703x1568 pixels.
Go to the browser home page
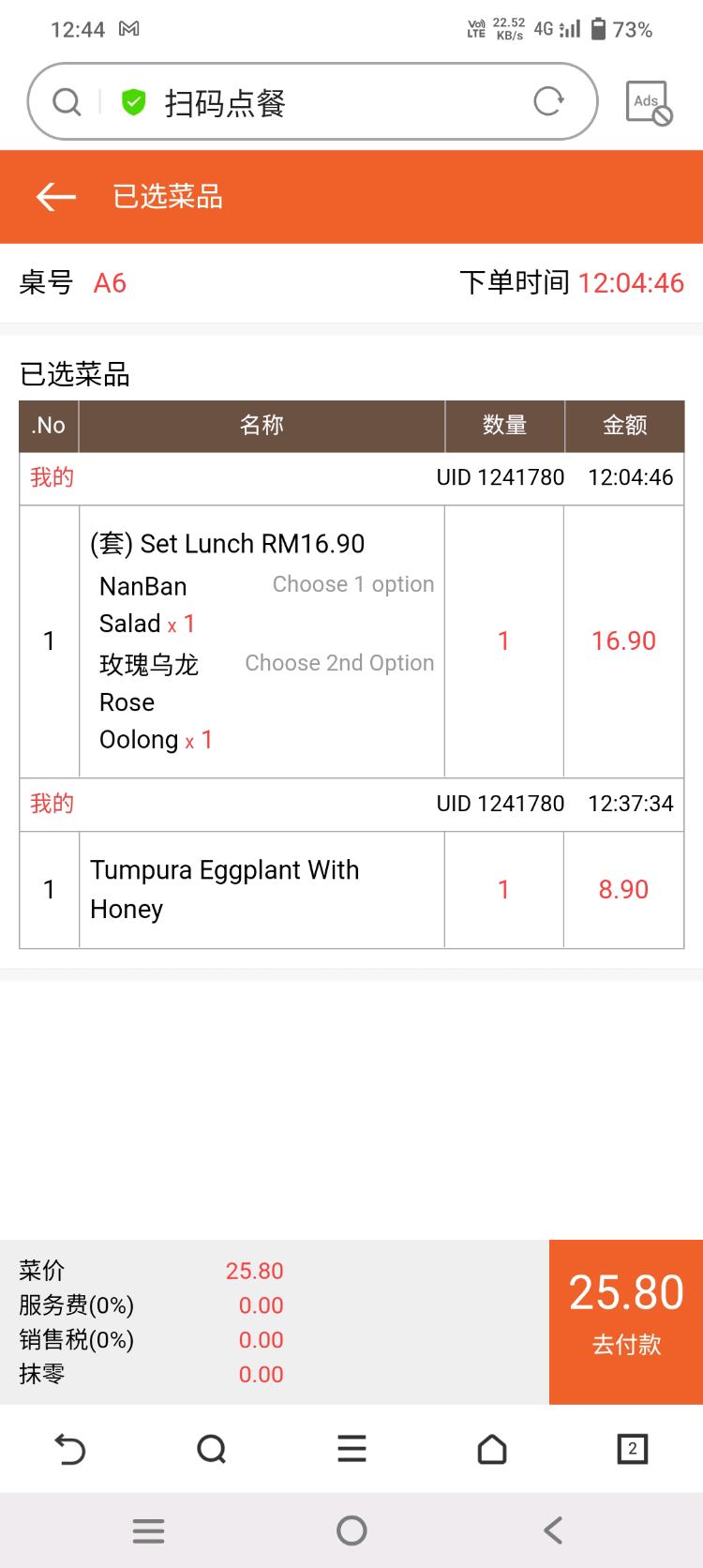point(492,1449)
